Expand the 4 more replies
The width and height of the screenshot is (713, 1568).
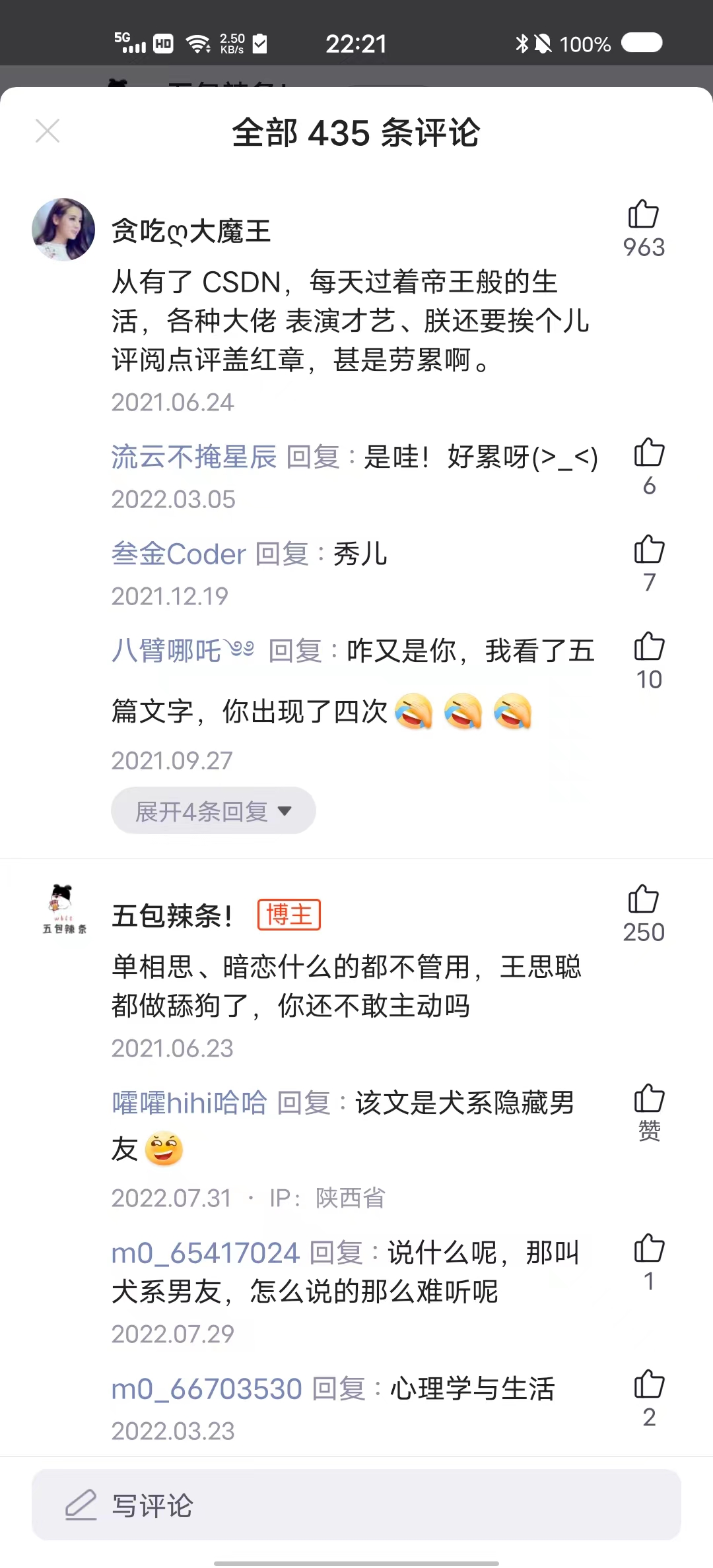[213, 810]
